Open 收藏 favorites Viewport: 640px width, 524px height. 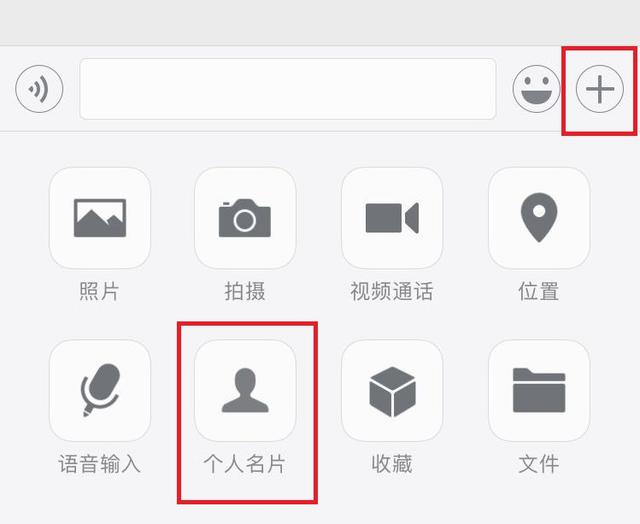pyautogui.click(x=391, y=391)
